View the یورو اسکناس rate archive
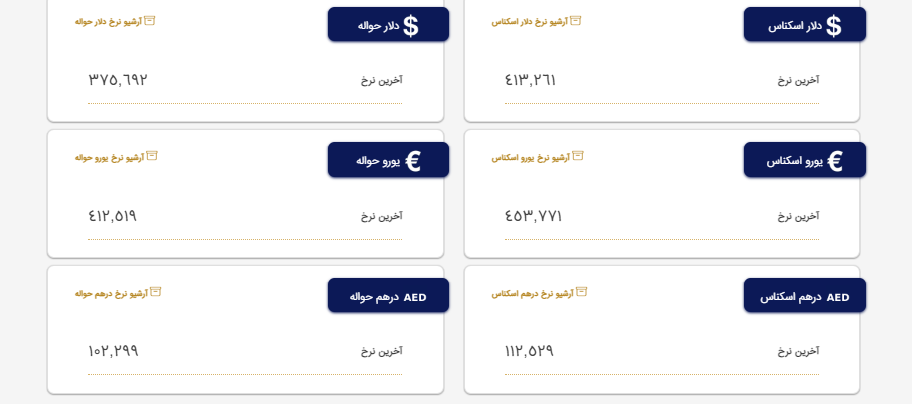The width and height of the screenshot is (912, 404). pyautogui.click(x=537, y=157)
